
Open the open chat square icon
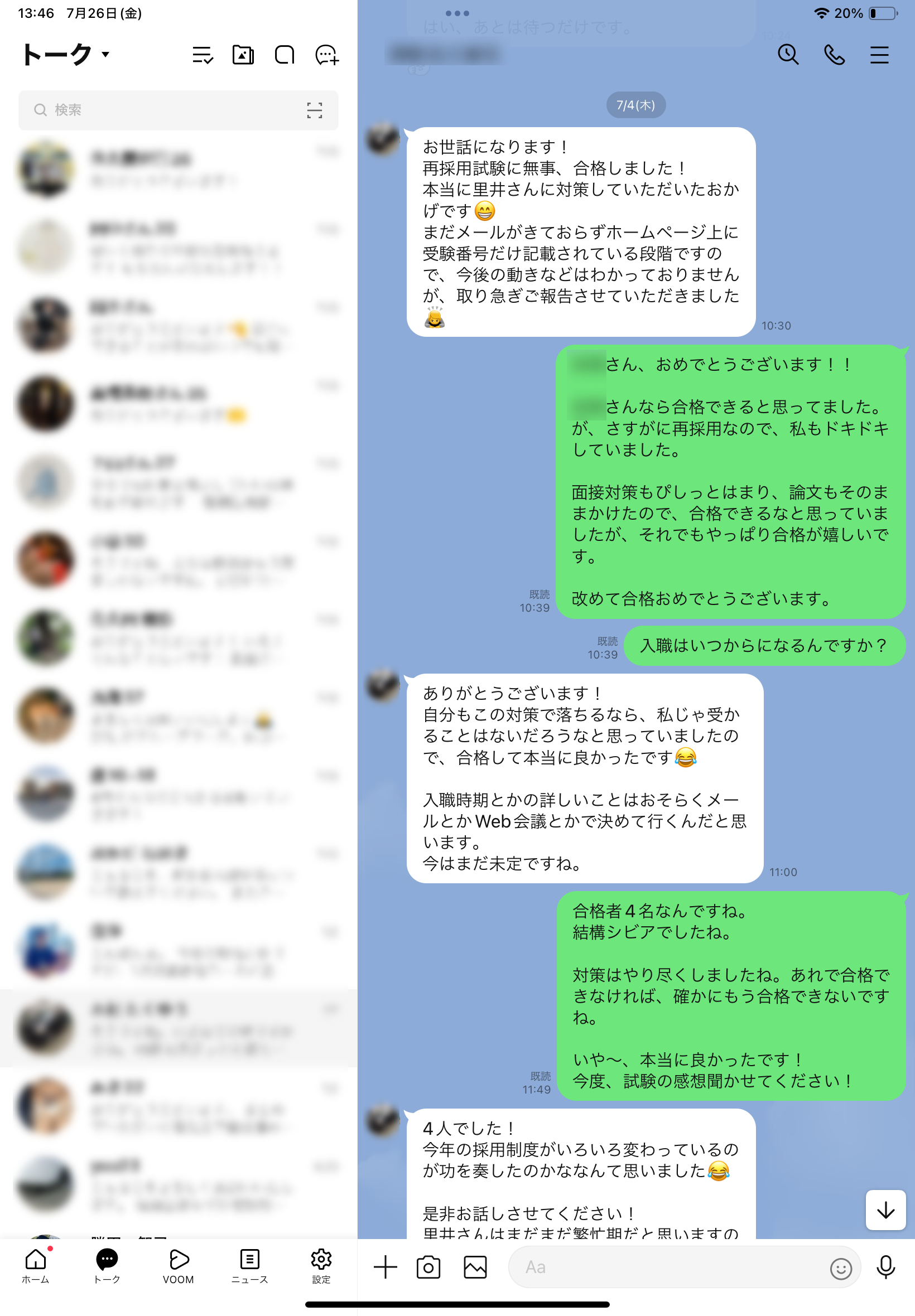[x=285, y=55]
